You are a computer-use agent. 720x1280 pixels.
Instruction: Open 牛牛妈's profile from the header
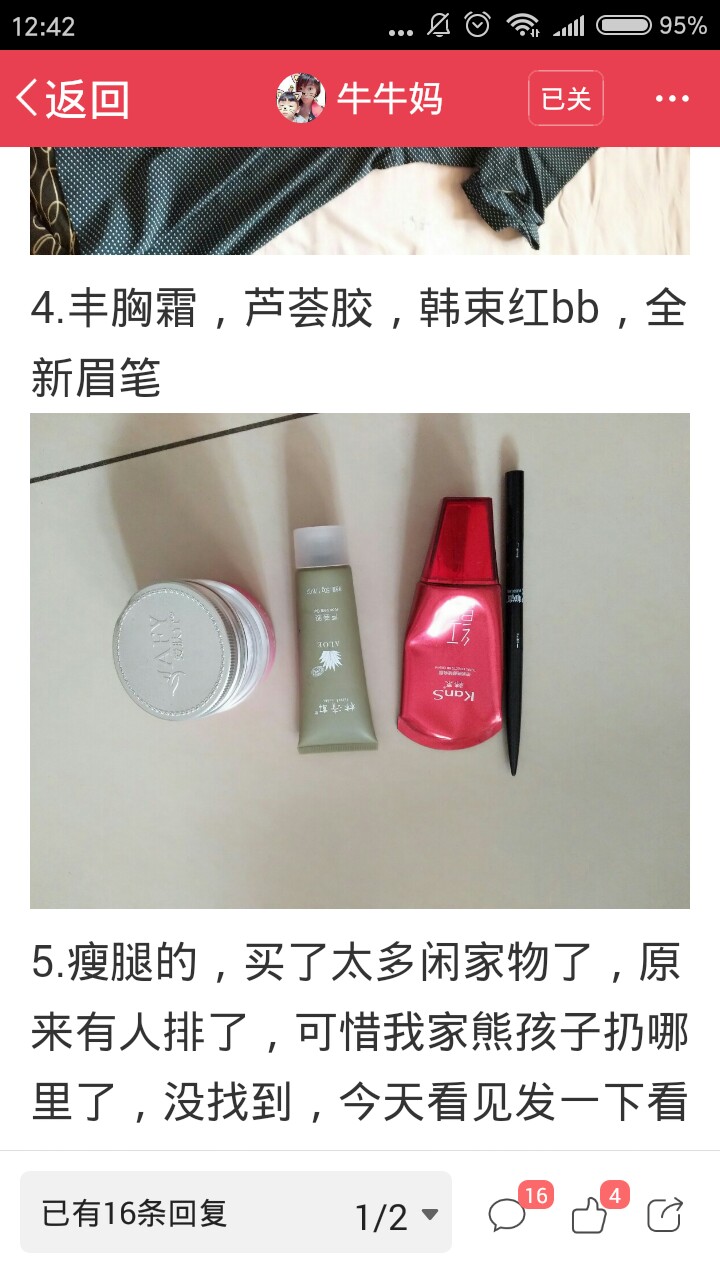point(360,98)
